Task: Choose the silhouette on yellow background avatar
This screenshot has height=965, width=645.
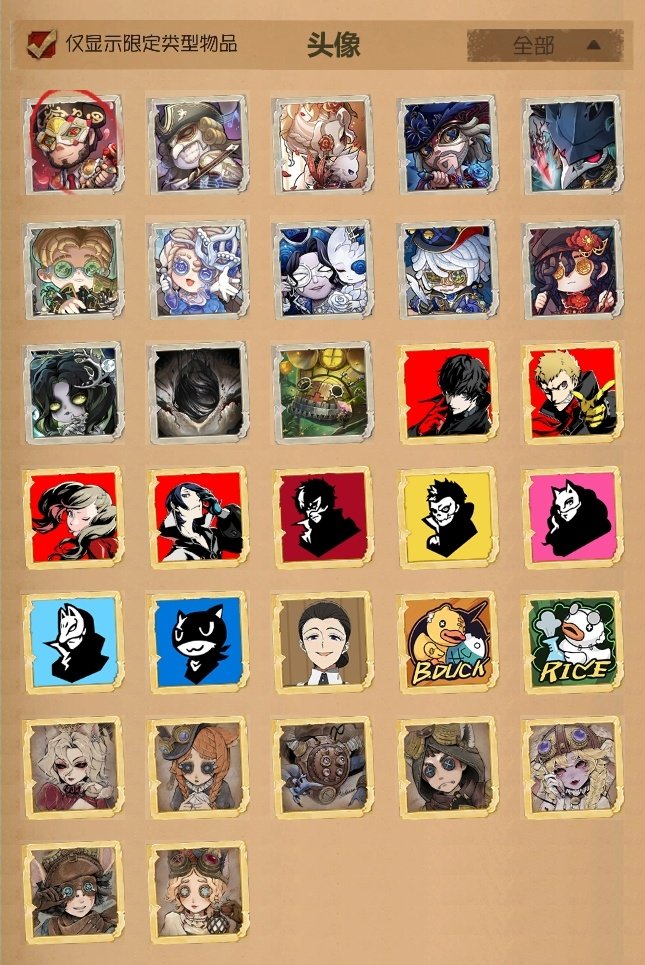Action: (447, 517)
